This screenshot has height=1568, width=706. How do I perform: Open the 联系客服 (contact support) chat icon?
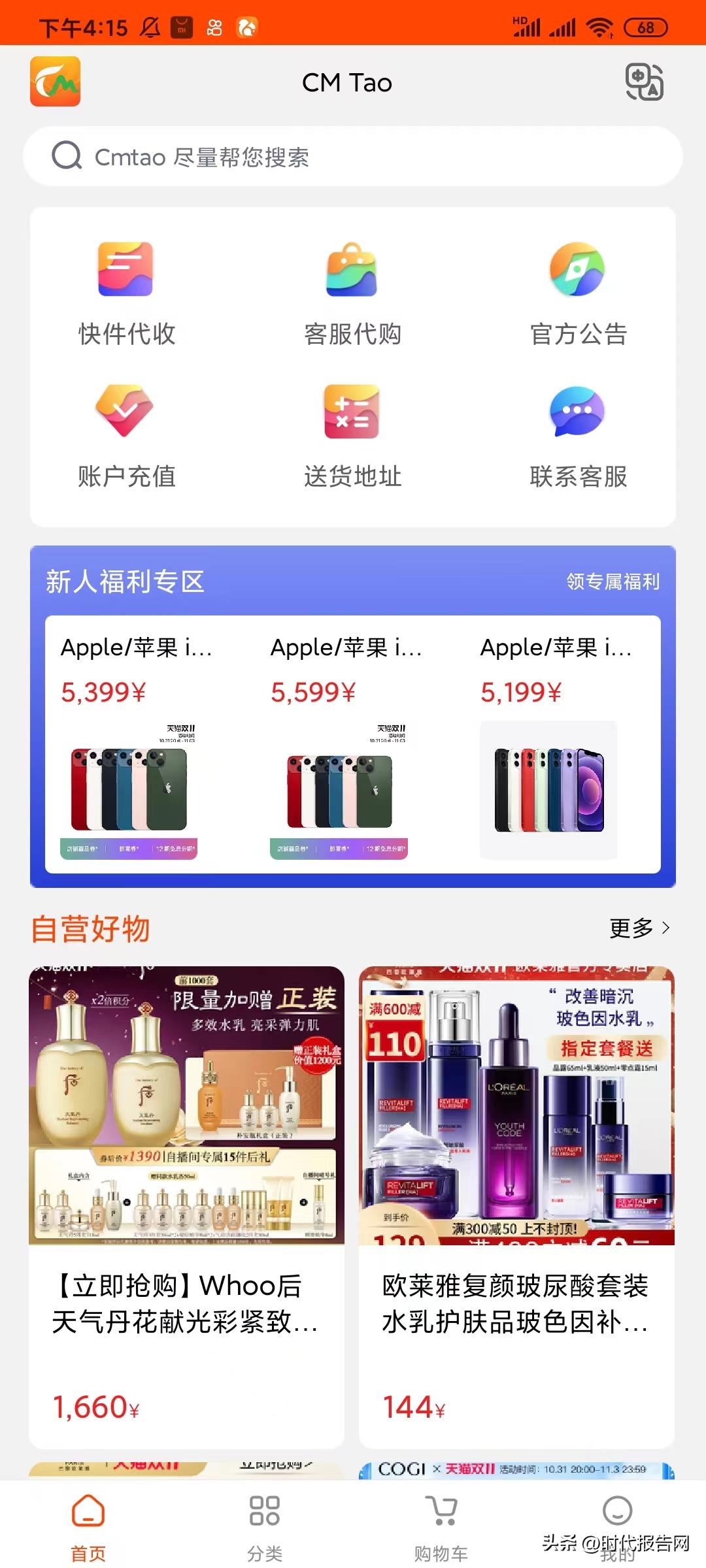[x=578, y=412]
